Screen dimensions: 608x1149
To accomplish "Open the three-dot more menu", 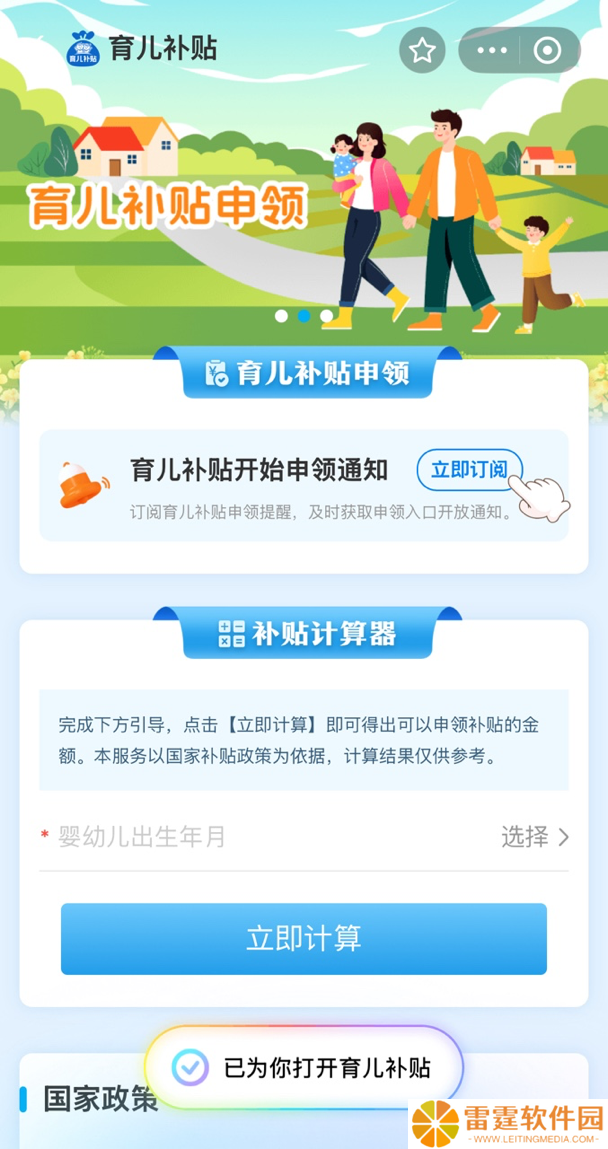I will tap(491, 50).
